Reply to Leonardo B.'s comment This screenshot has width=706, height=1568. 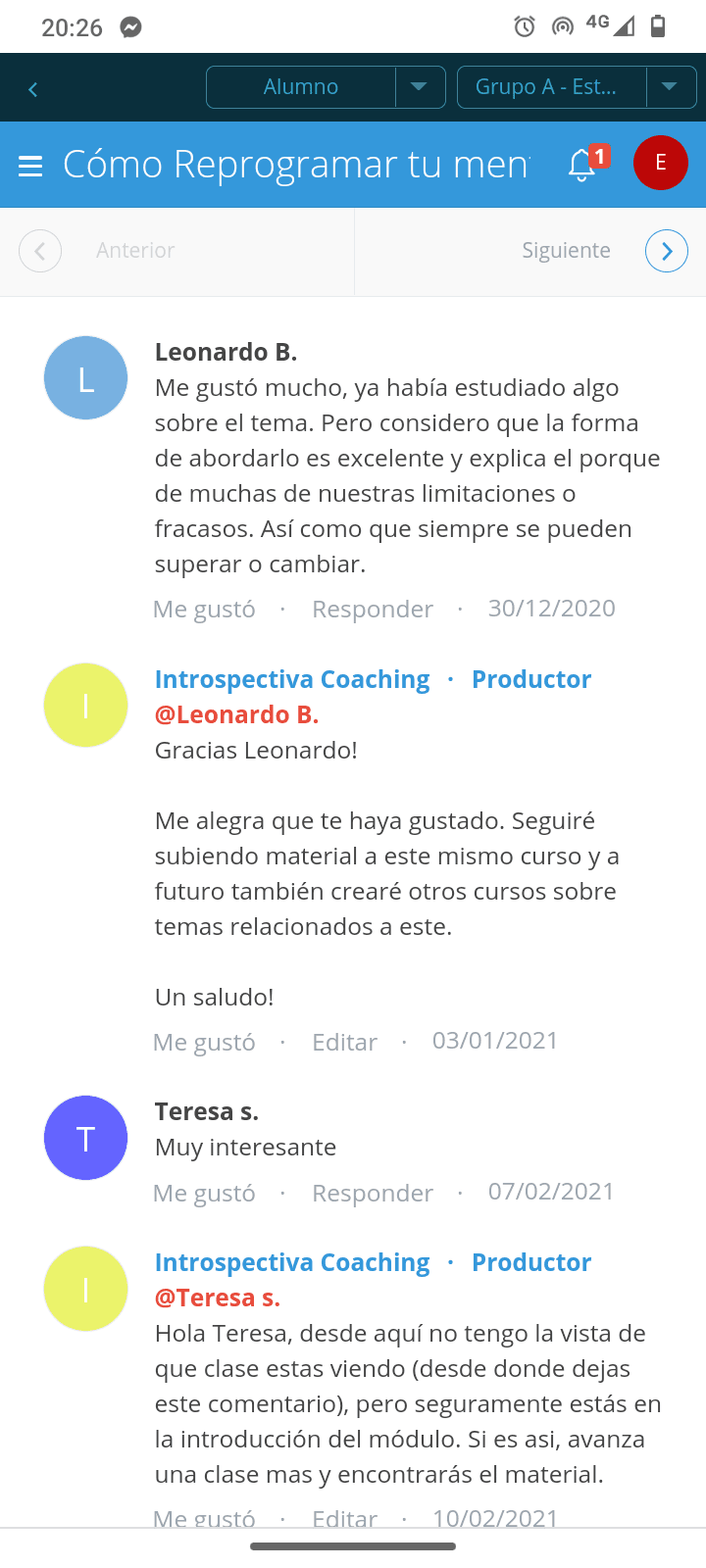click(x=372, y=610)
